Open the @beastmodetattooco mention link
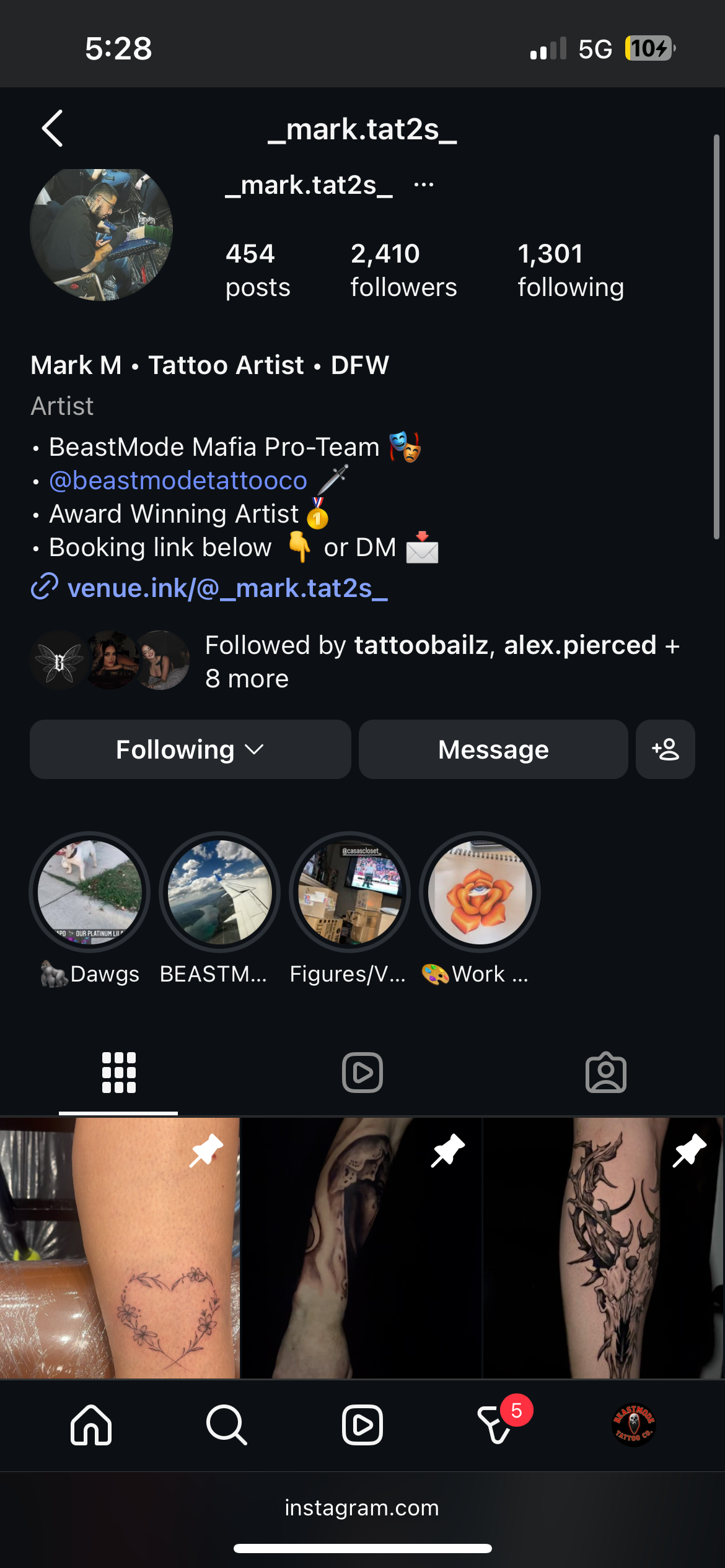The image size is (725, 1568). coord(178,481)
